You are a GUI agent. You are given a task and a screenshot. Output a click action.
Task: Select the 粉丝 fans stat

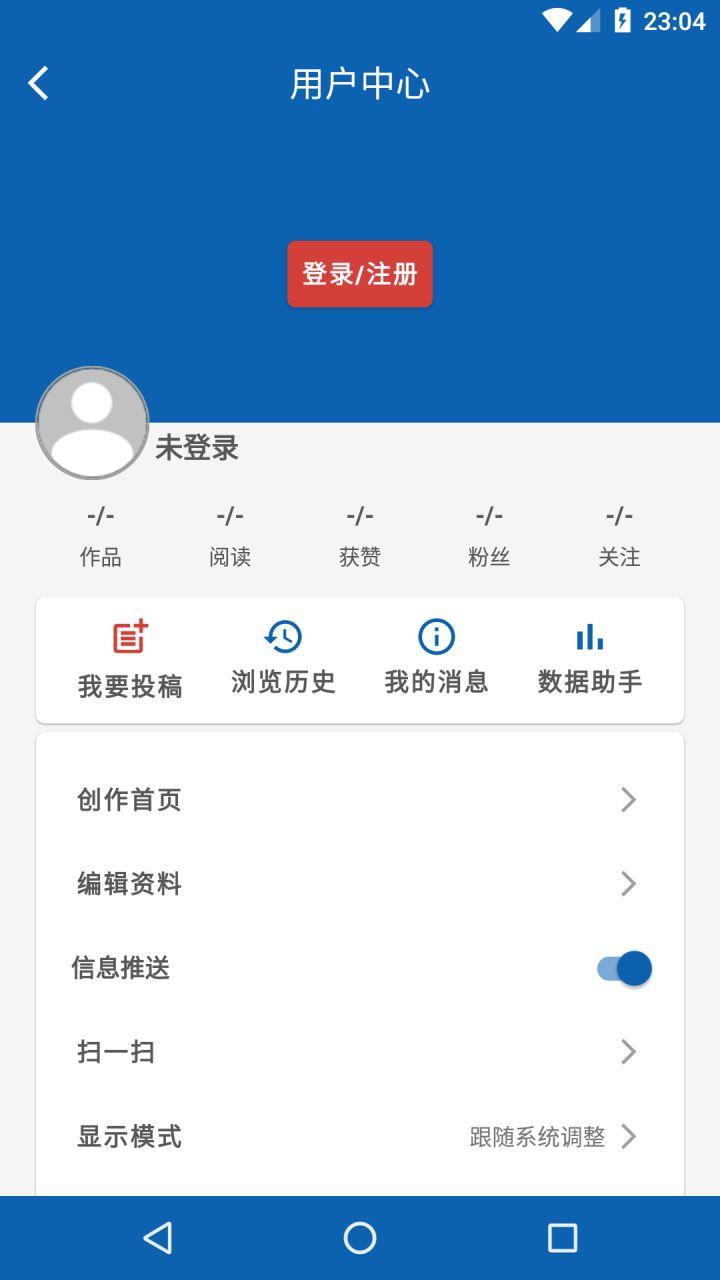[489, 535]
